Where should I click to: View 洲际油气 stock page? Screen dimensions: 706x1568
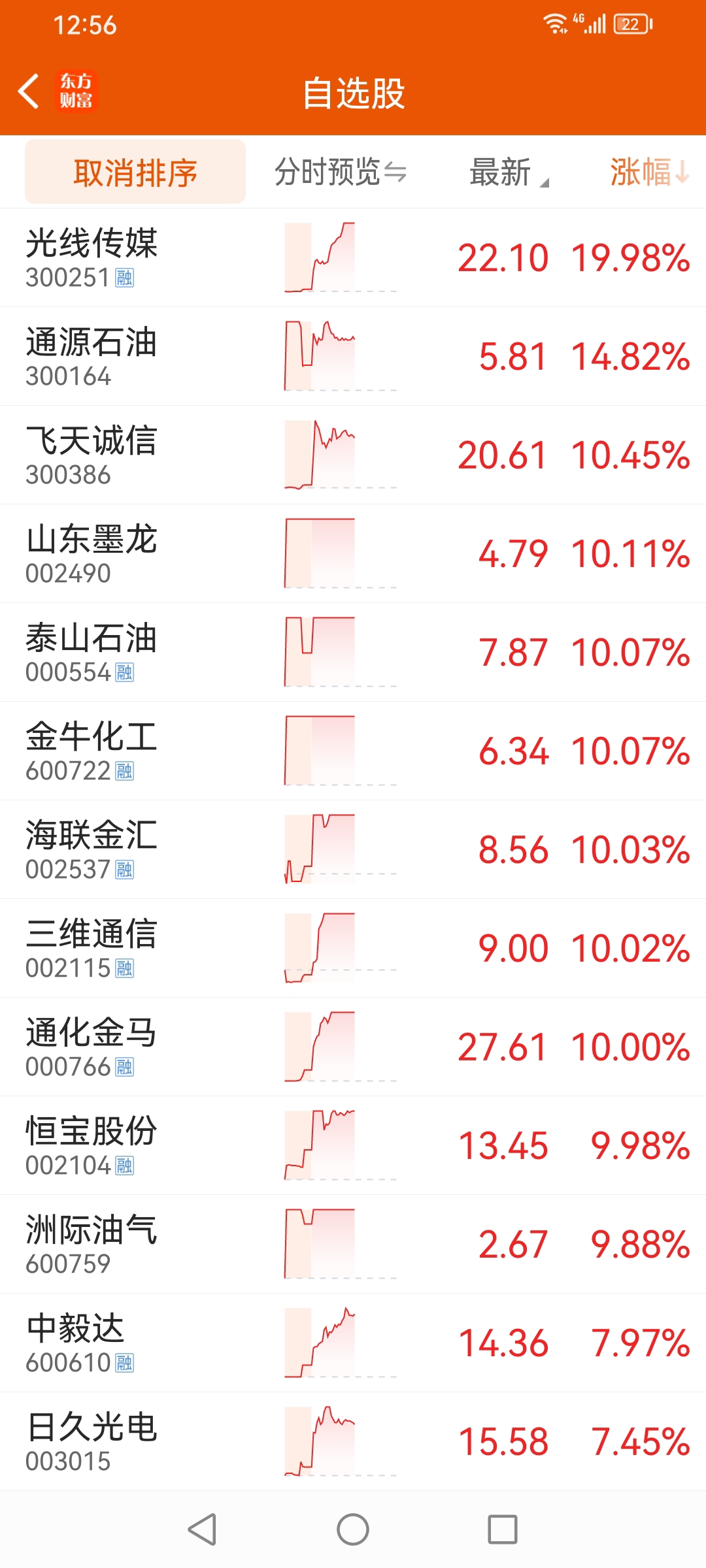pos(353,1244)
